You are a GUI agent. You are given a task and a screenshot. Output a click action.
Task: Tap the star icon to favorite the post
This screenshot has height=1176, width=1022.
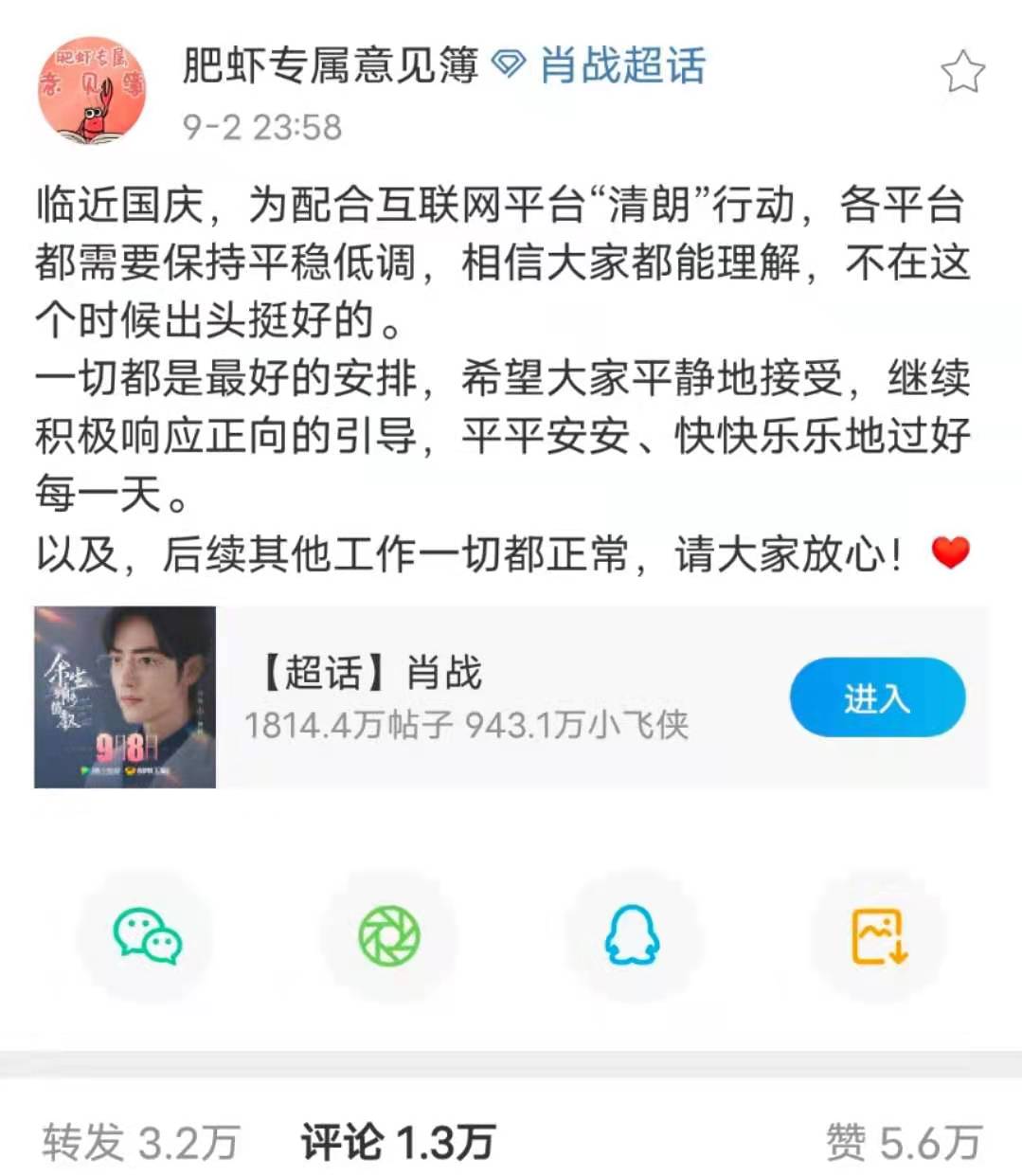click(963, 70)
